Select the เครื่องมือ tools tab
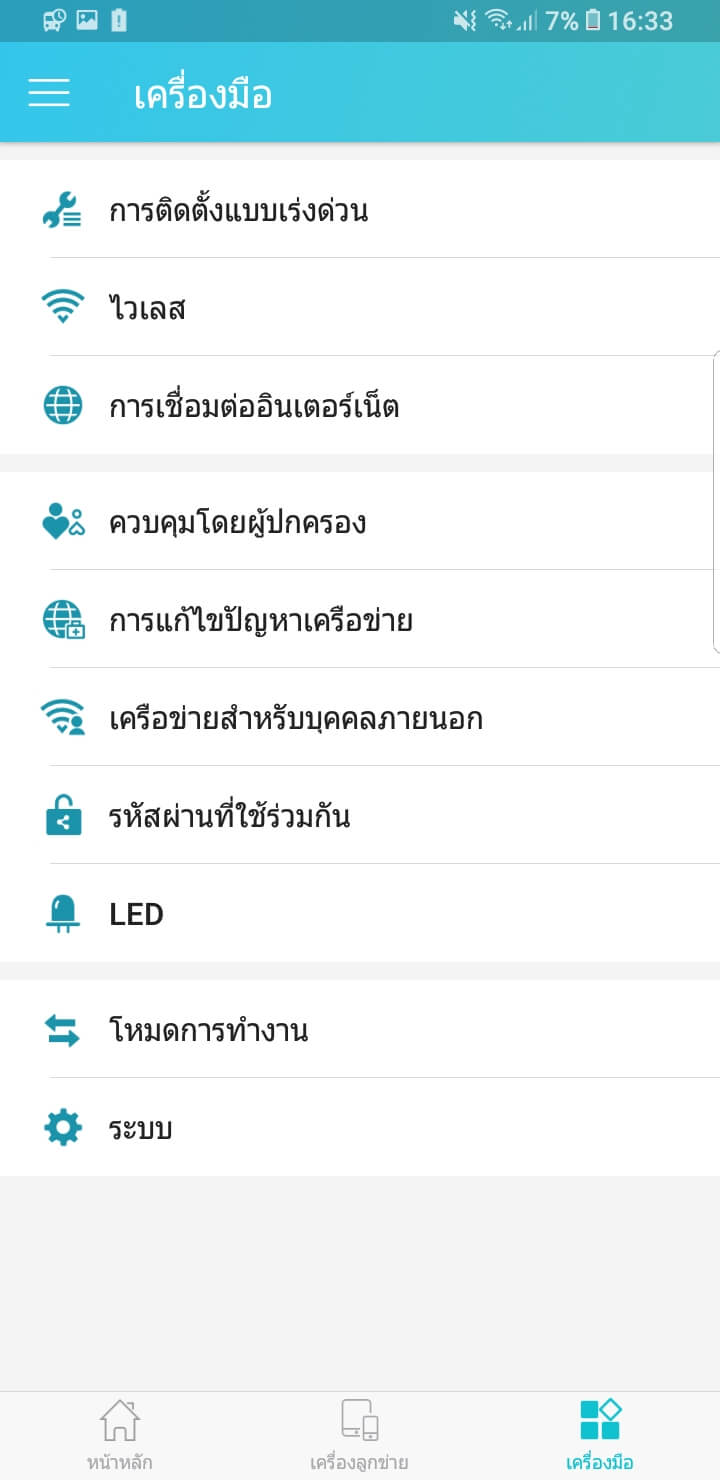The width and height of the screenshot is (720, 1480). pyautogui.click(x=600, y=1435)
